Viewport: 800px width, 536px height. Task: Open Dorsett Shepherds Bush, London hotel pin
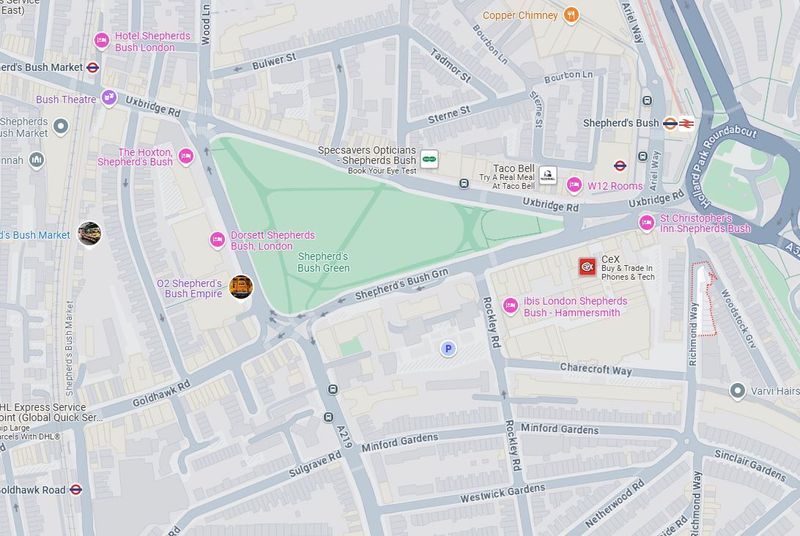[216, 239]
